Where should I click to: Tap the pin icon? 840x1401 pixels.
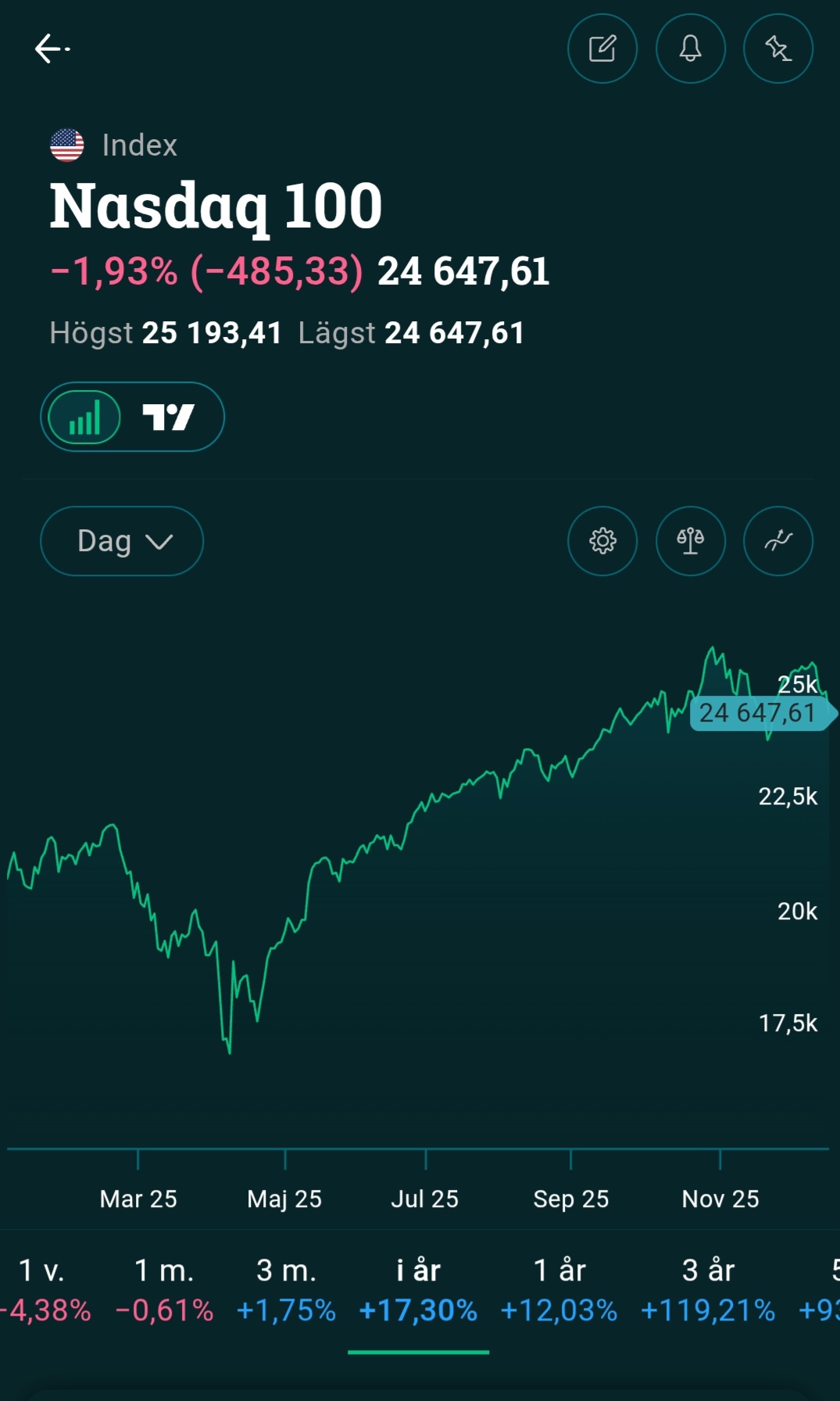tap(777, 48)
